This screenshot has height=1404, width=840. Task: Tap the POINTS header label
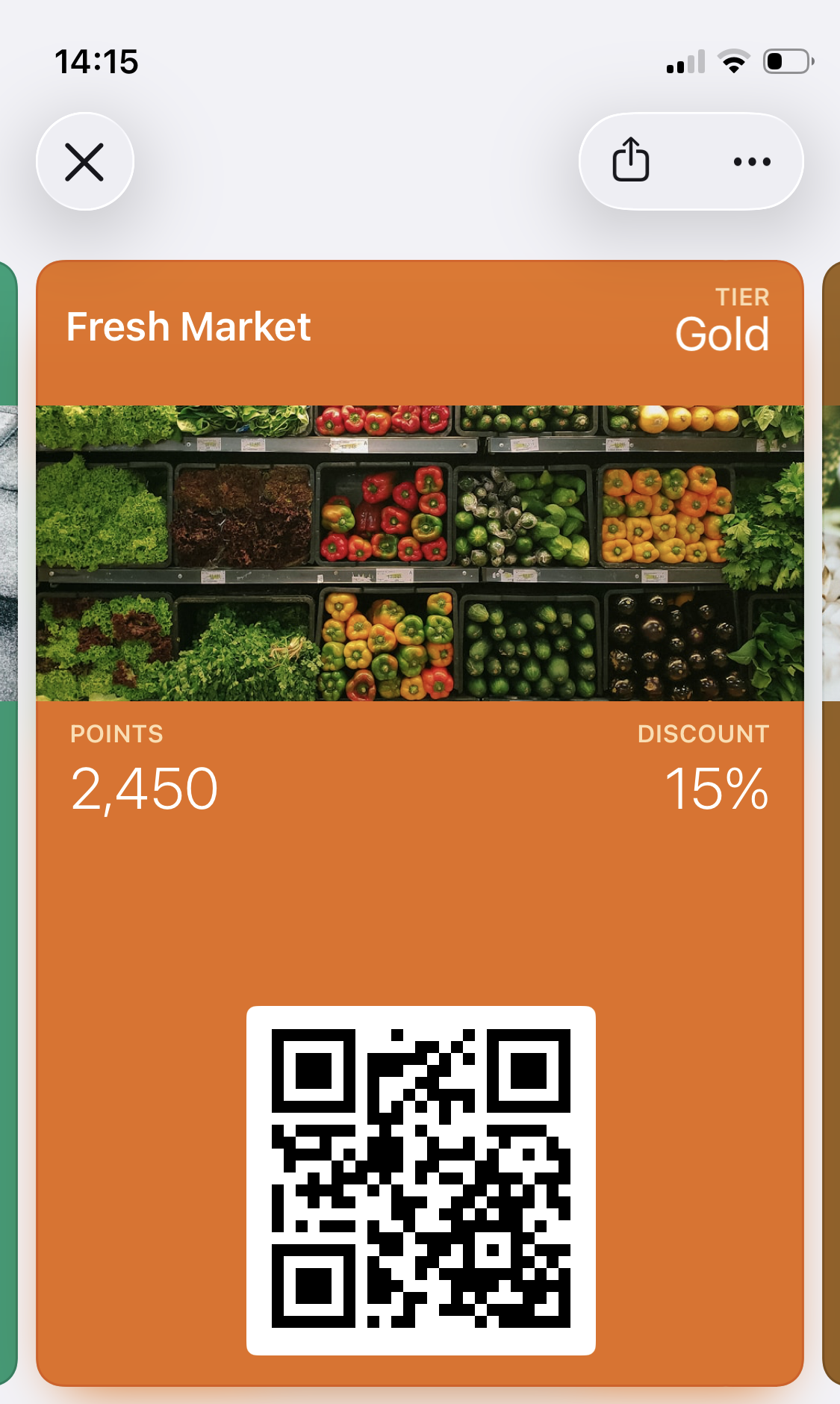[x=117, y=734]
